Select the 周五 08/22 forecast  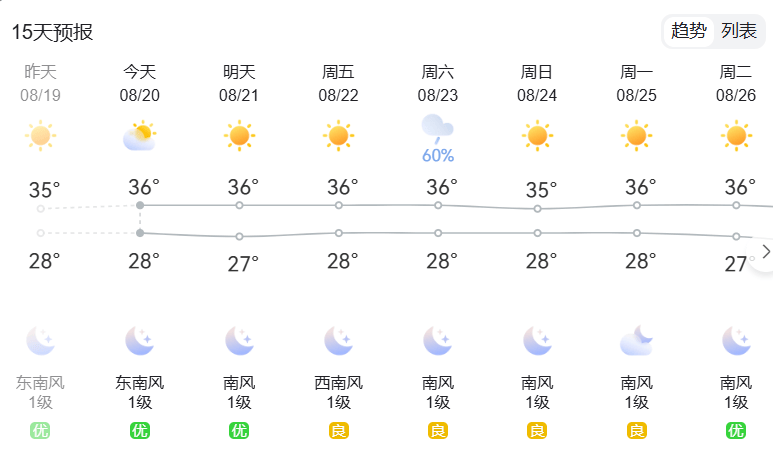[338, 84]
